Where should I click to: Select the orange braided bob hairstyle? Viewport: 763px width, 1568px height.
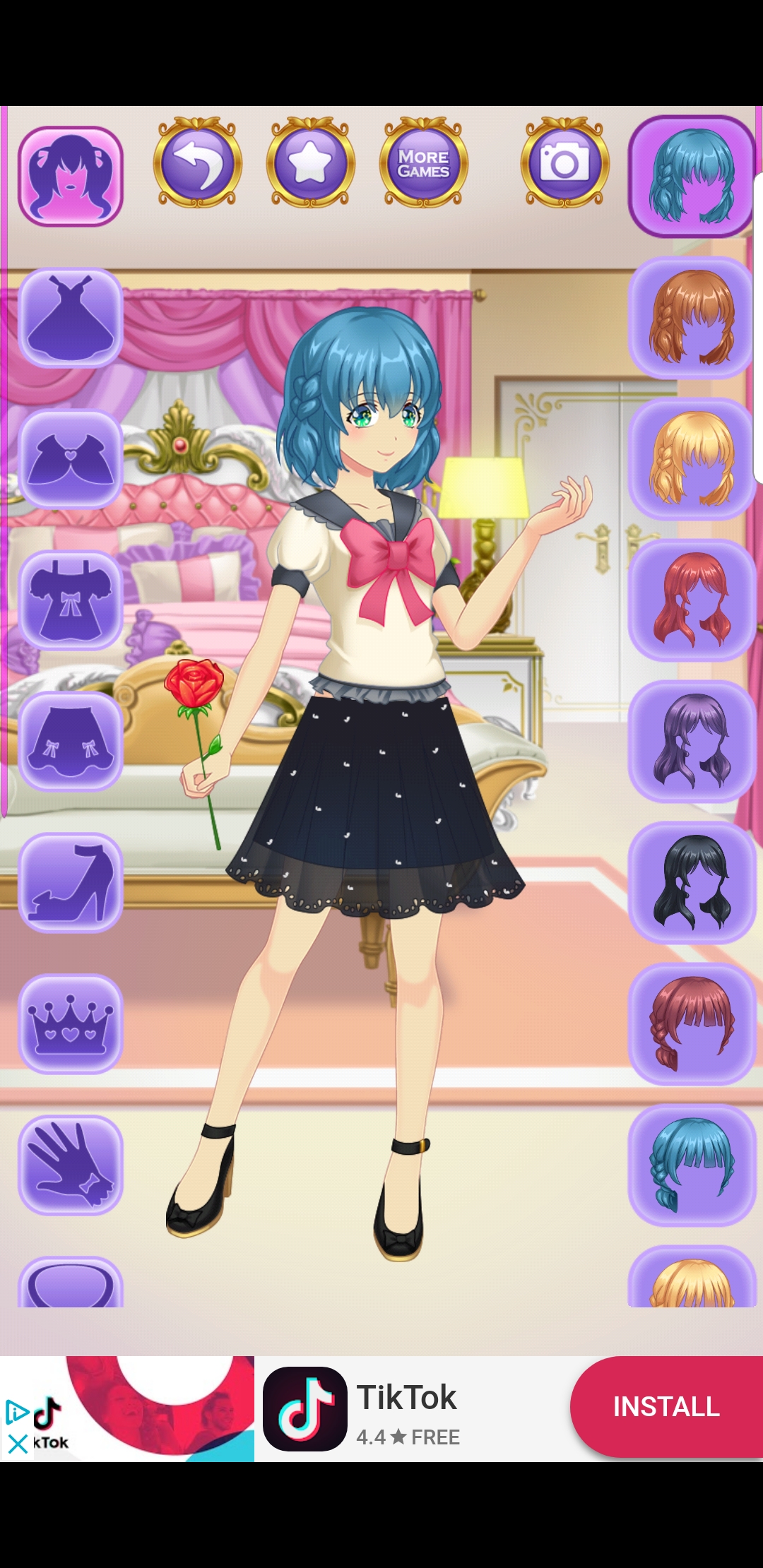coord(692,318)
